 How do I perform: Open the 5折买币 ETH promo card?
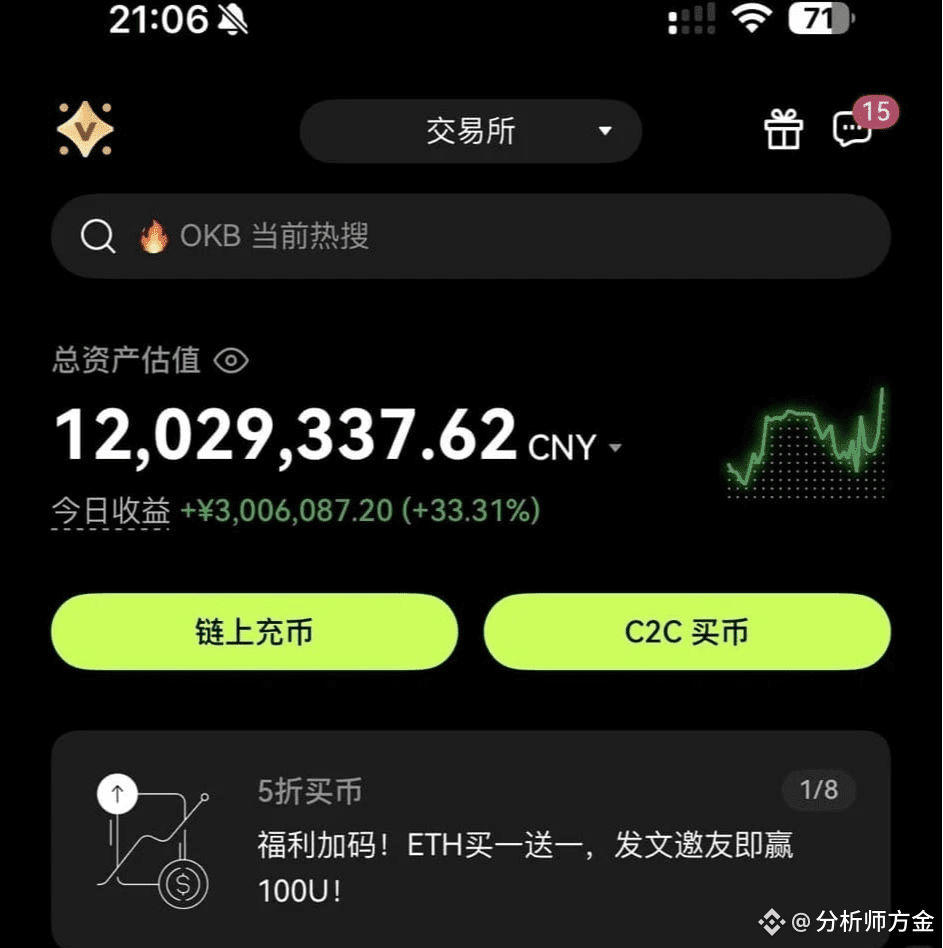[x=470, y=840]
